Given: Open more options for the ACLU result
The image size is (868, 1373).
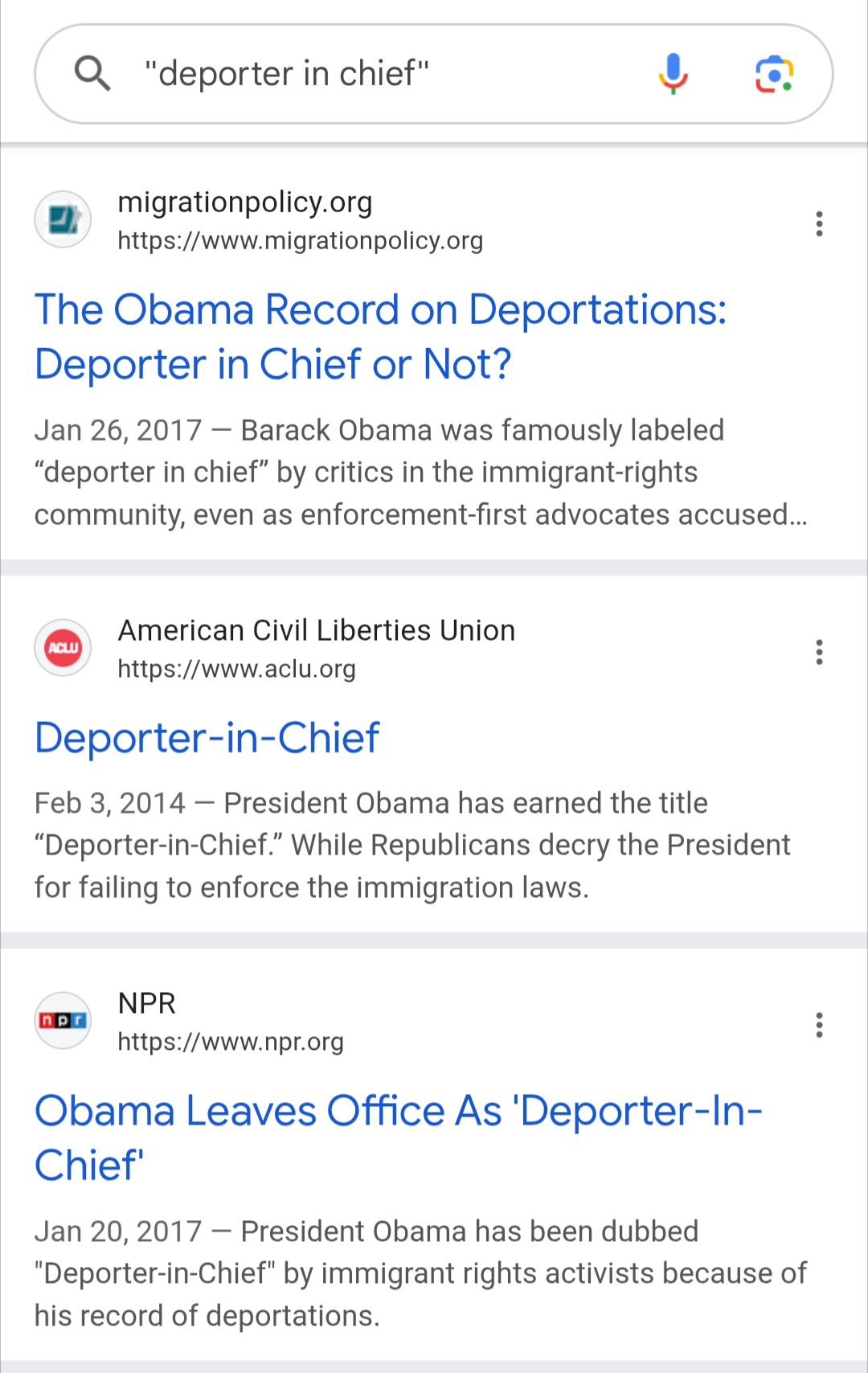Looking at the screenshot, I should 819,652.
